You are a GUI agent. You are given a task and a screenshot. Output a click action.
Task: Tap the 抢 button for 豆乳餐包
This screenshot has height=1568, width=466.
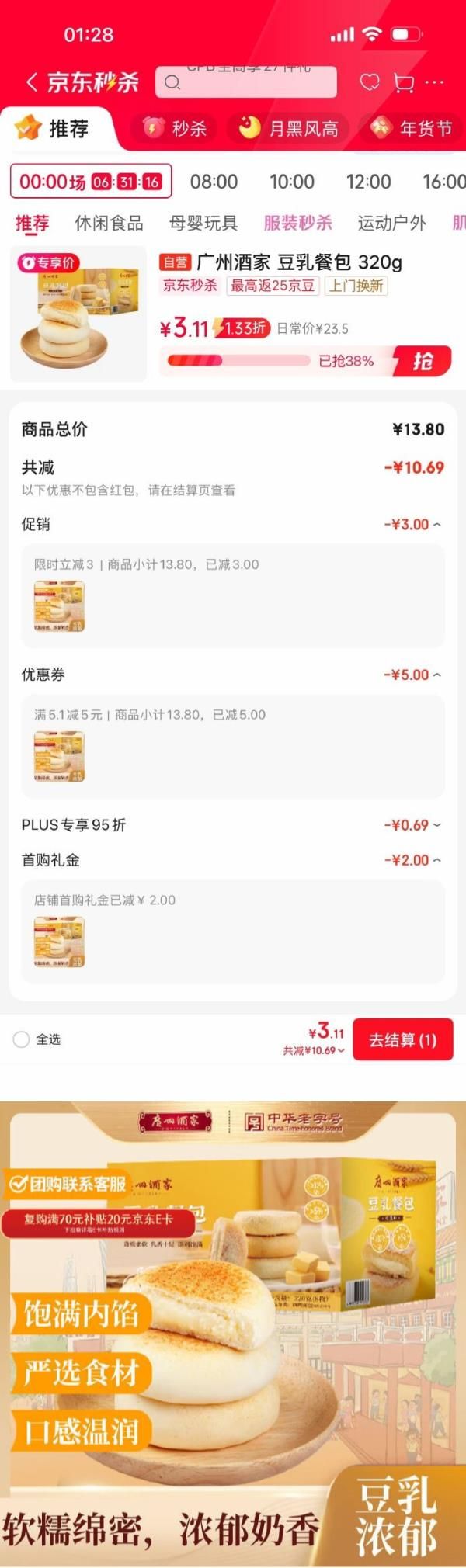422,361
